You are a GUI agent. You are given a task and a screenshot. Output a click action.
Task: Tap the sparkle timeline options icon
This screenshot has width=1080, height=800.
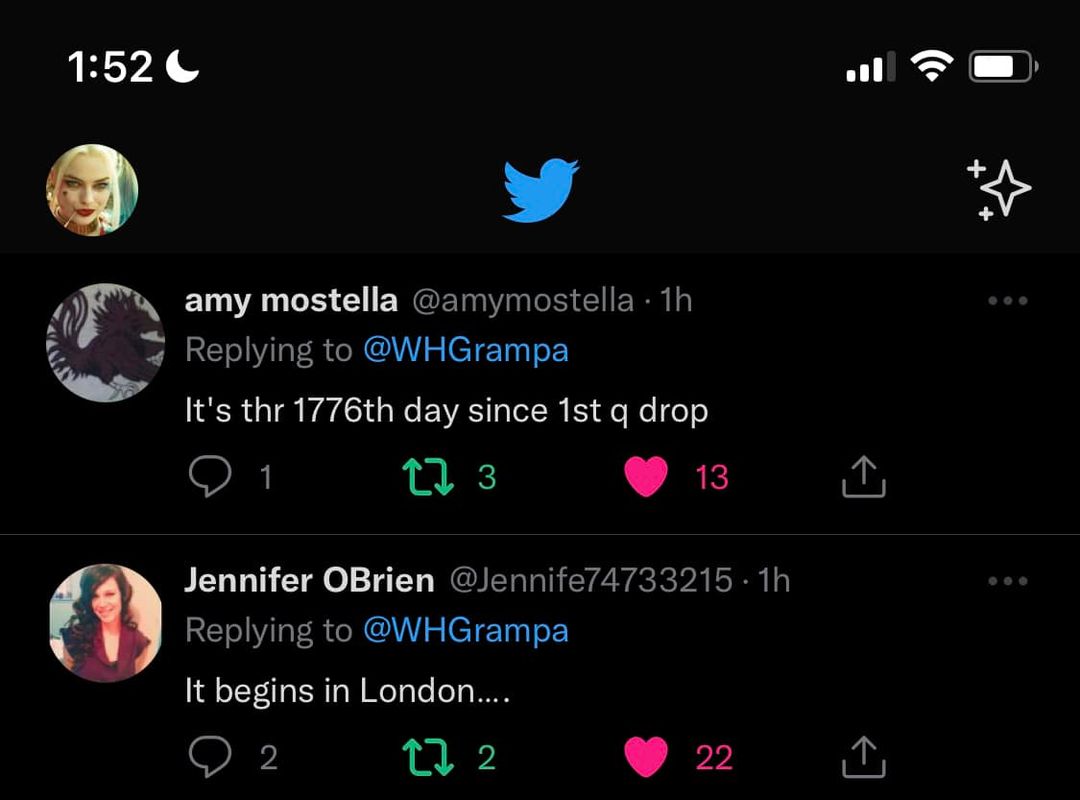(x=998, y=188)
